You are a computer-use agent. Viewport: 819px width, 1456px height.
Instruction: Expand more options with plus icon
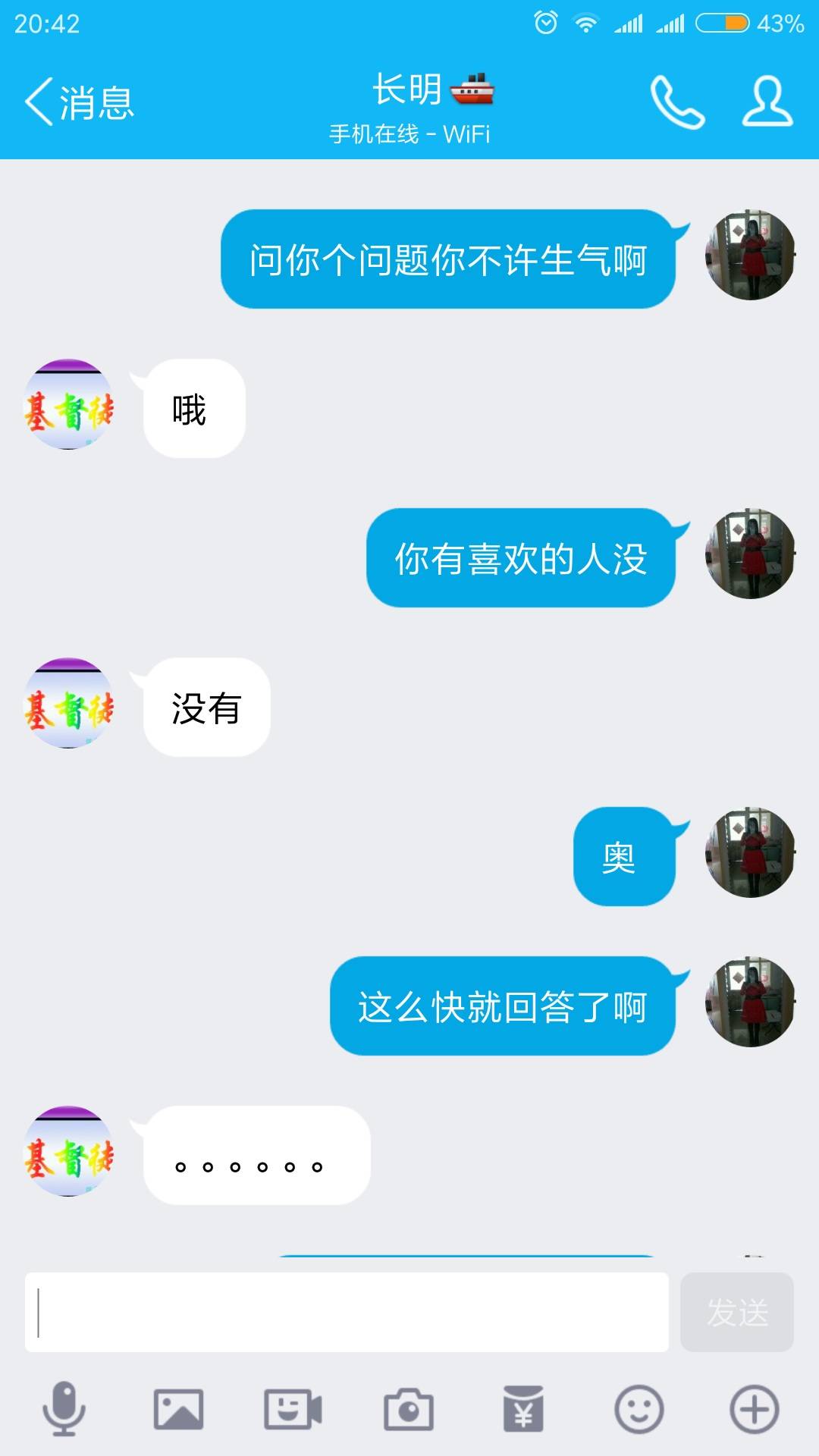754,1409
